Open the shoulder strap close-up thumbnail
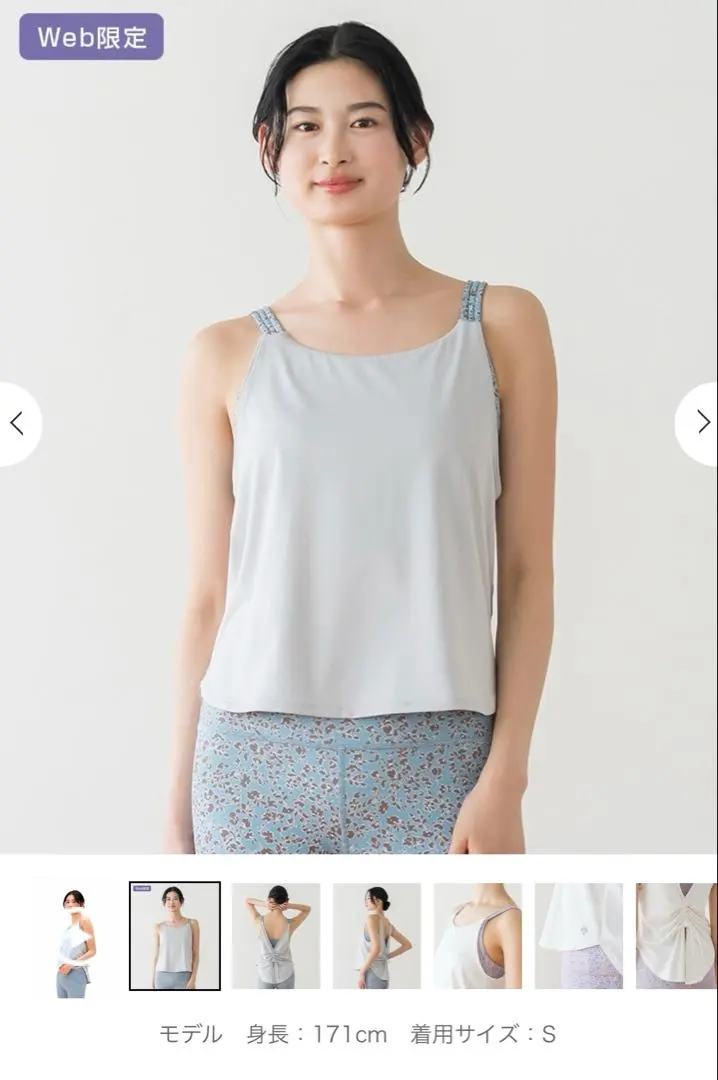This screenshot has height=1080, width=718. pos(478,937)
